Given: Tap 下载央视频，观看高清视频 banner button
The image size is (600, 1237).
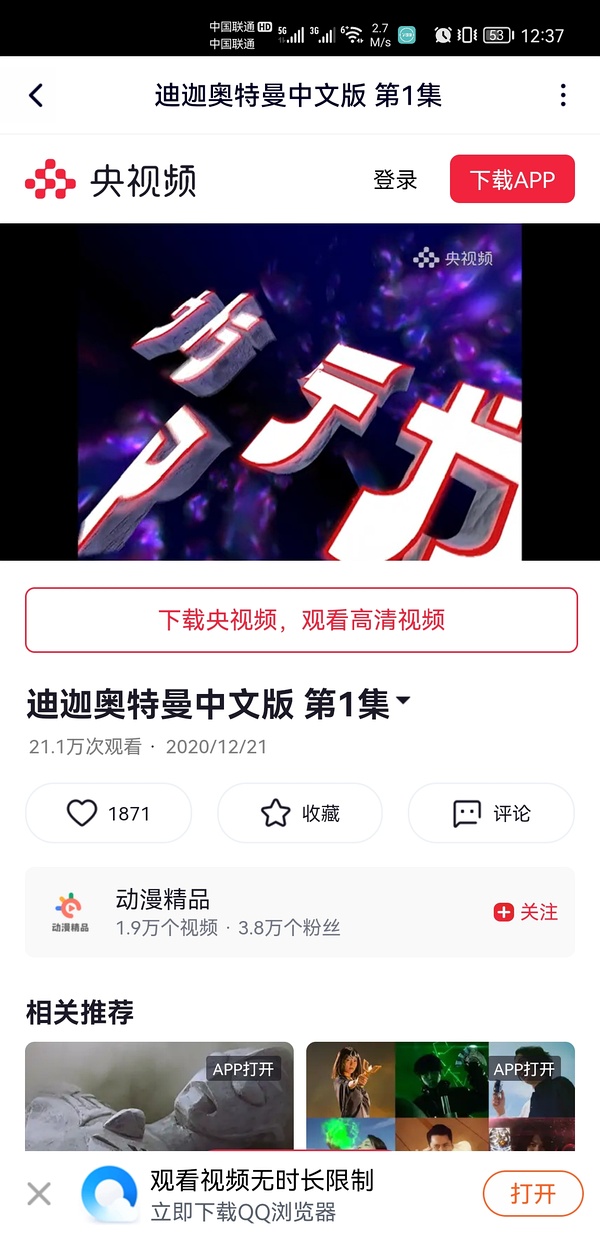Looking at the screenshot, I should pos(301,620).
